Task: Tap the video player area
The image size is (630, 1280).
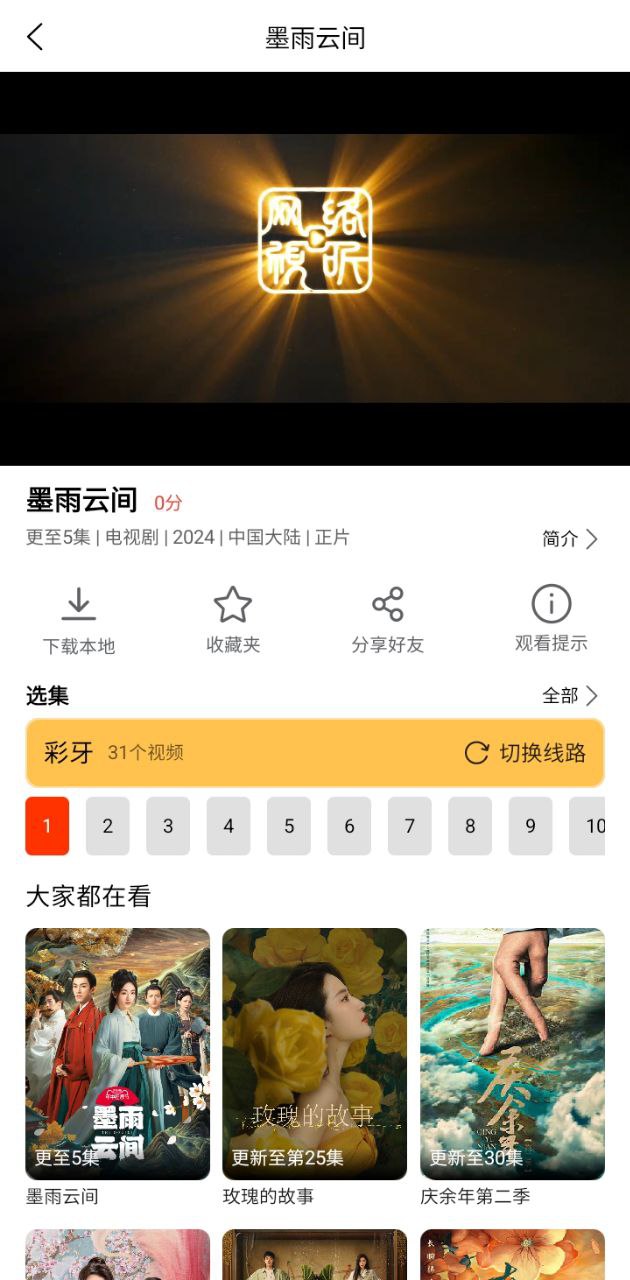Action: click(315, 268)
